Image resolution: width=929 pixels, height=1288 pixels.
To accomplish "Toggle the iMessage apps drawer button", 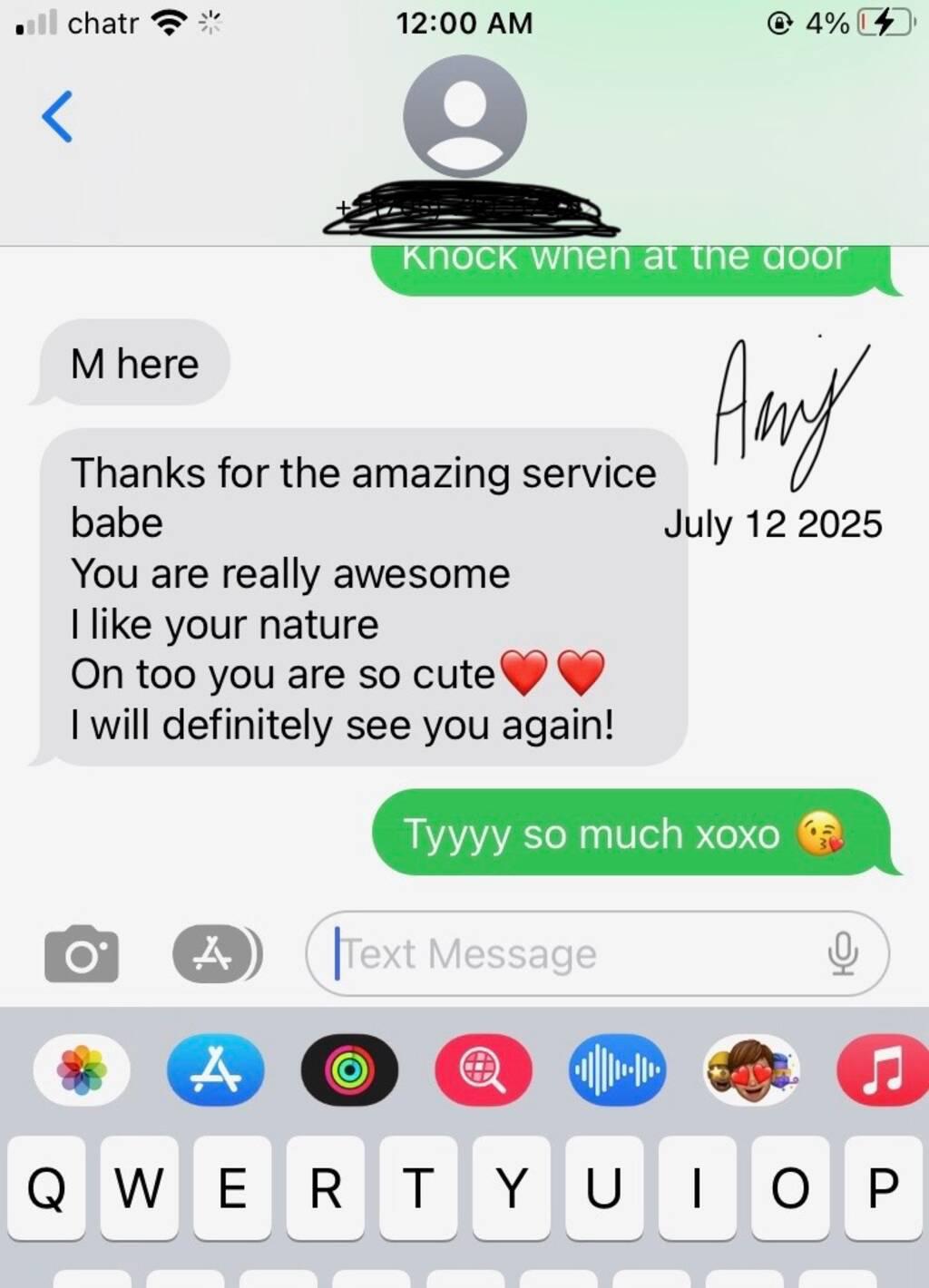I will [x=215, y=954].
